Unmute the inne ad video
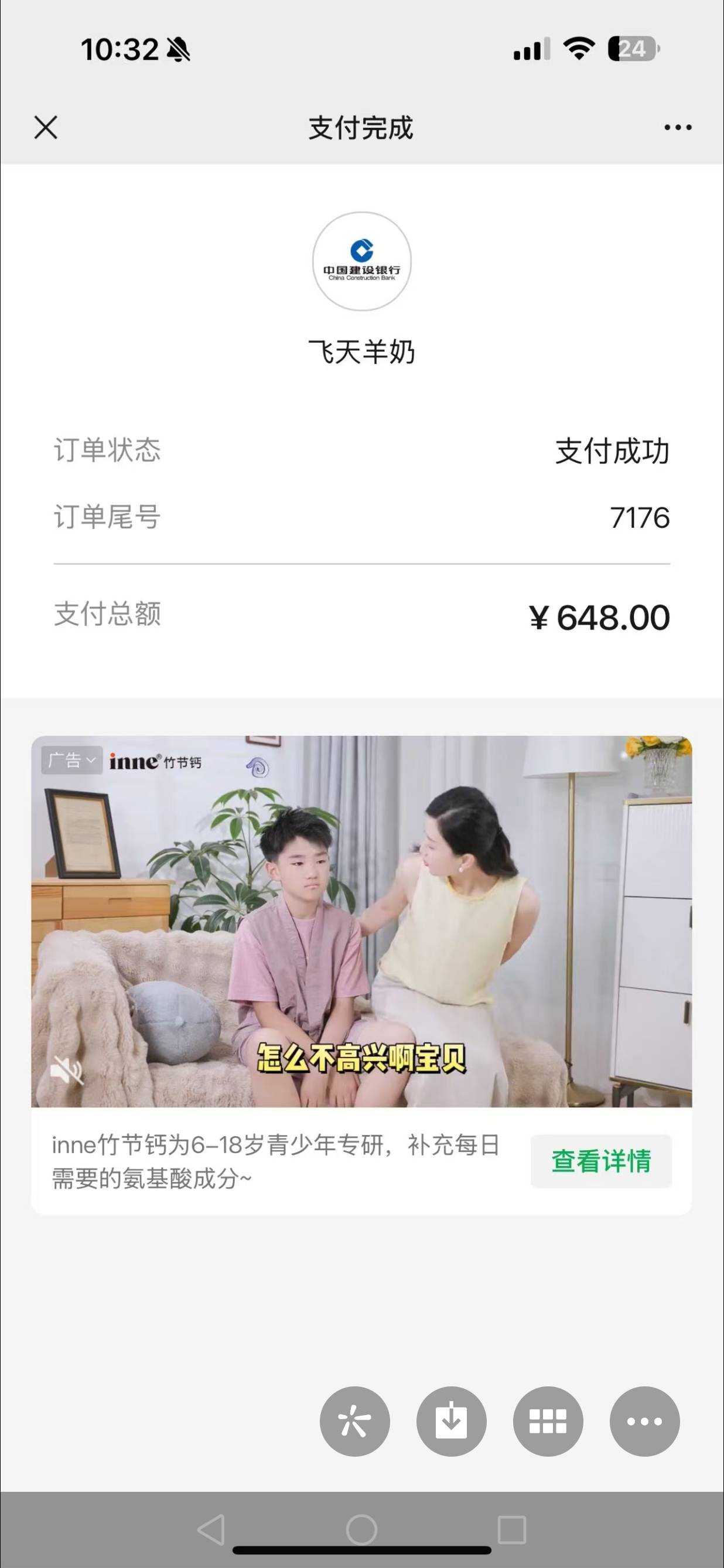This screenshot has width=724, height=1568. pos(66,1071)
